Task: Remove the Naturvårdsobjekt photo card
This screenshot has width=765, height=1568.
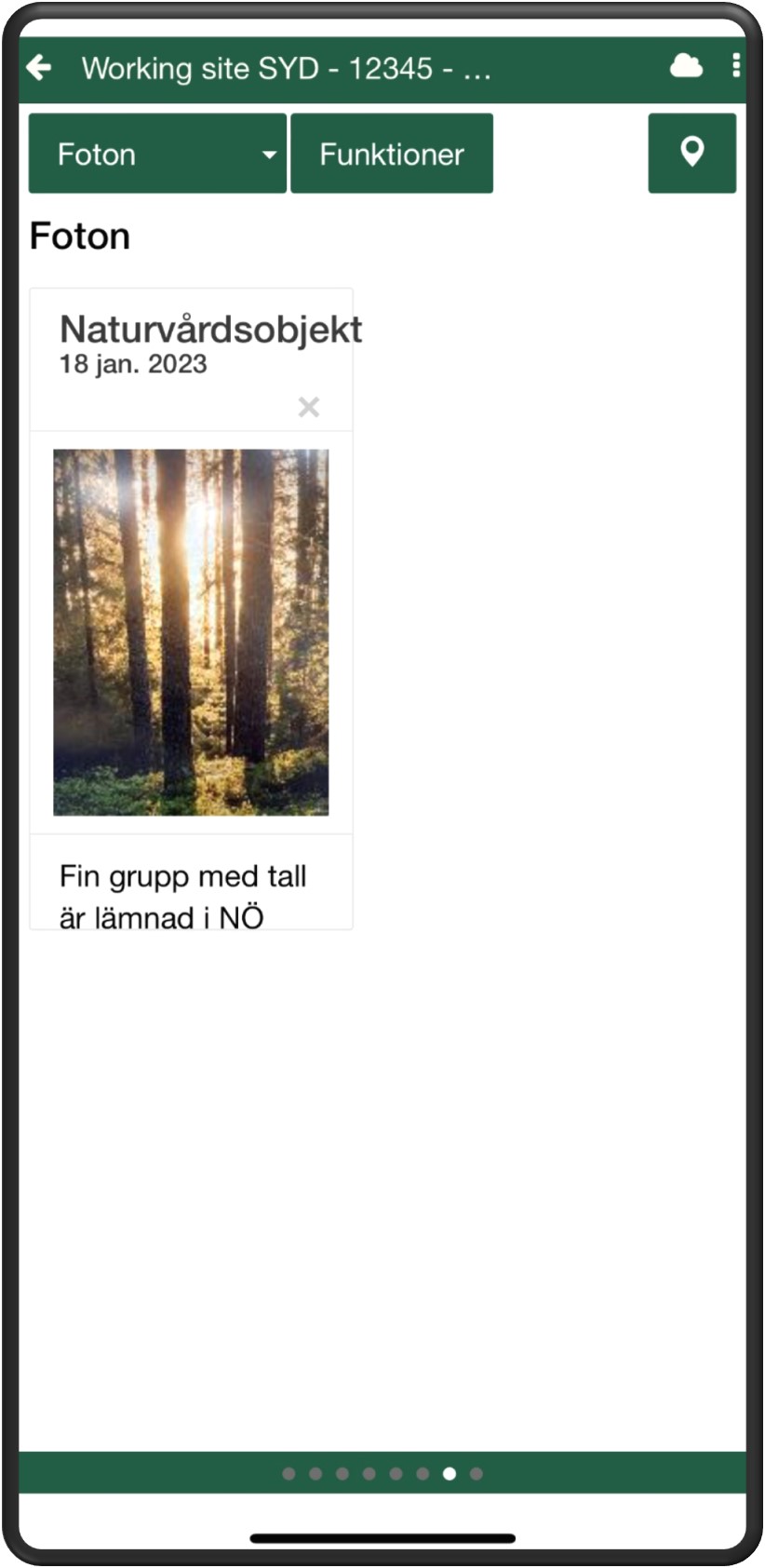Action: [x=309, y=407]
